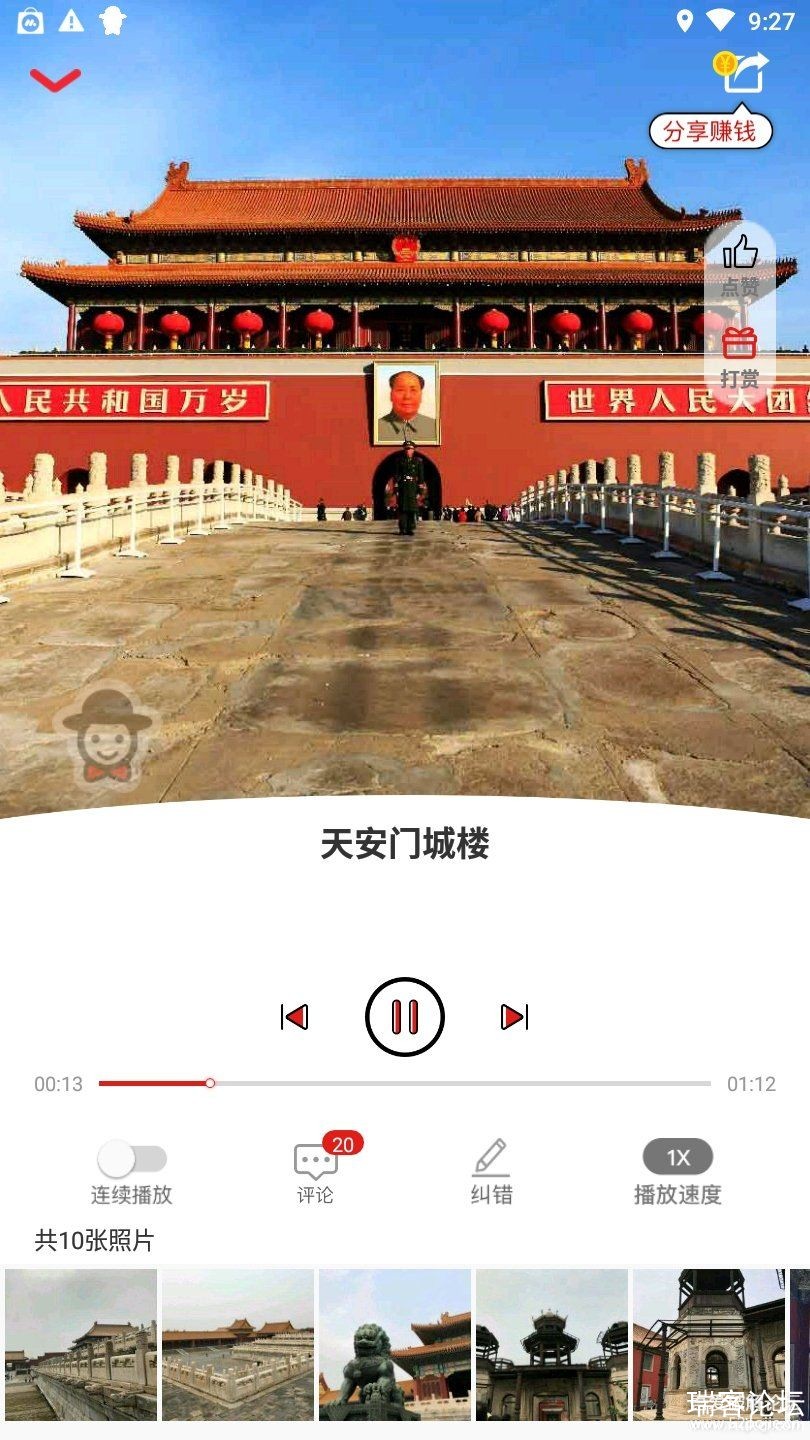Pause the audio playback
The width and height of the screenshot is (810, 1440).
pos(405,1017)
